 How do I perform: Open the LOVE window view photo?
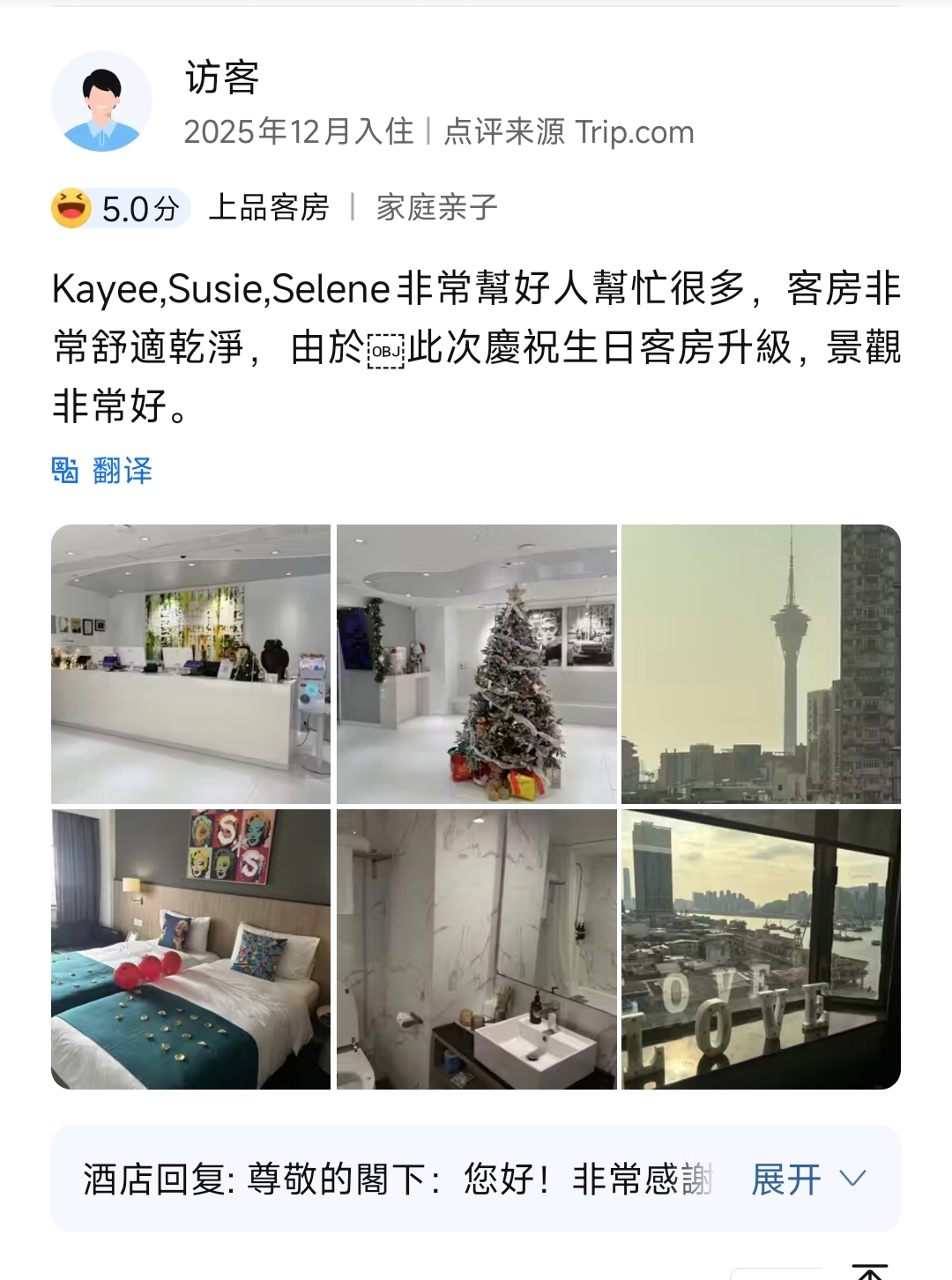coord(761,949)
